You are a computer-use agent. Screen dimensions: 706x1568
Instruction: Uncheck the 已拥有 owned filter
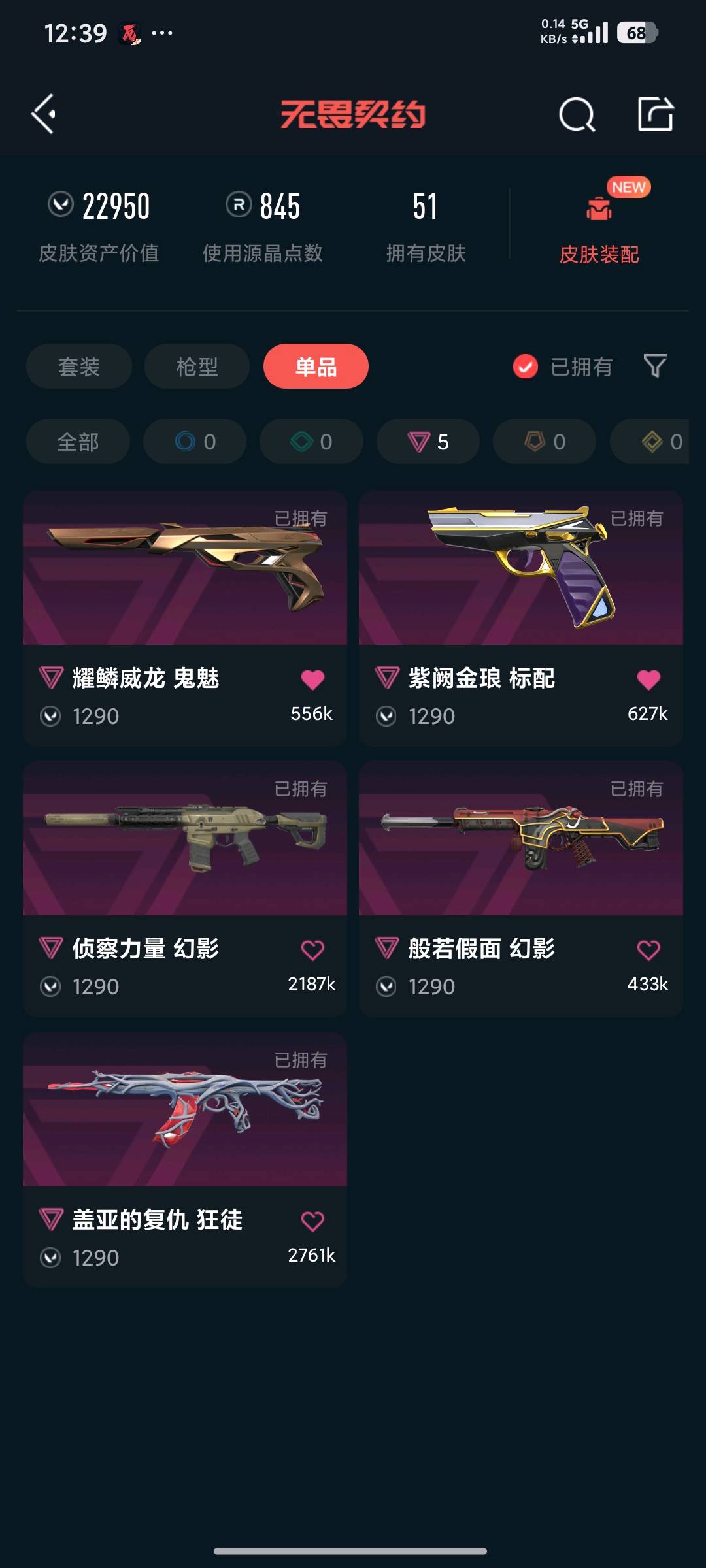(526, 367)
